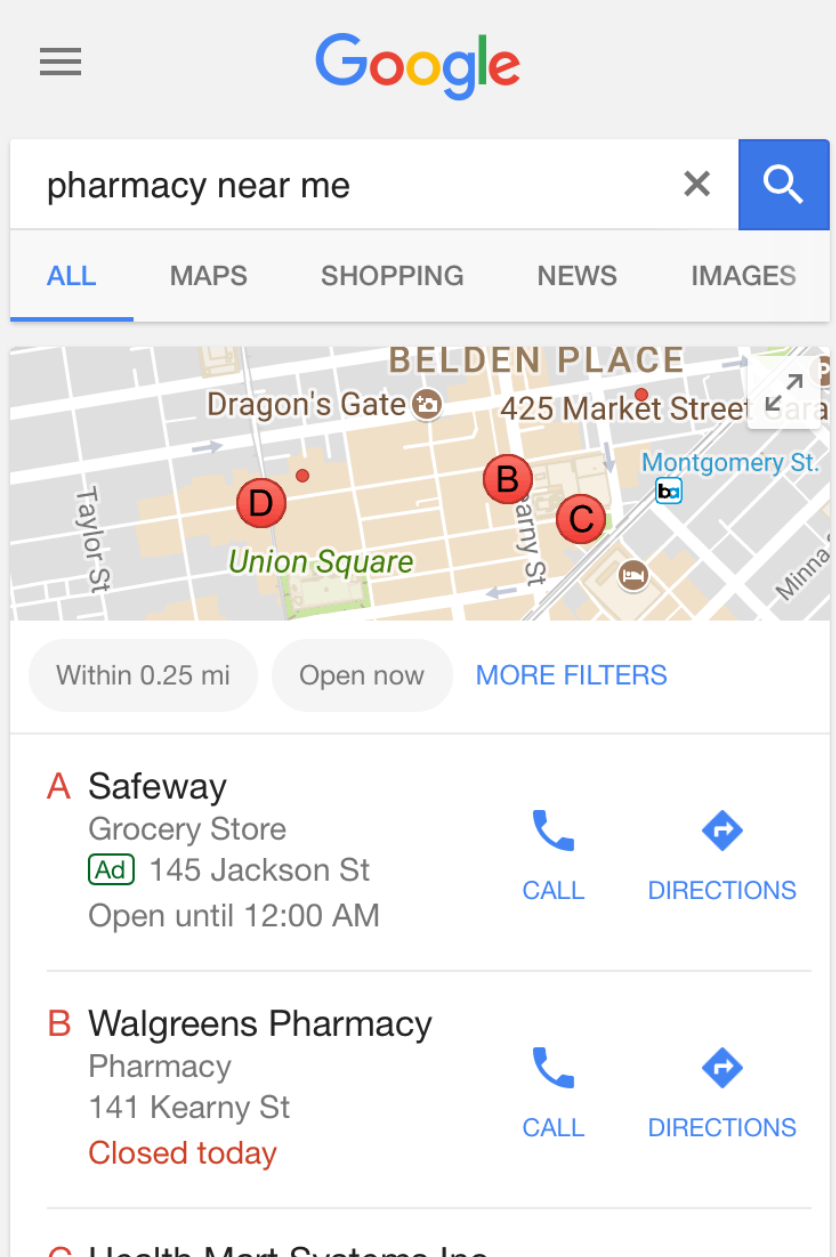The image size is (836, 1257).
Task: Open the Walgreens Pharmacy listing
Action: click(x=260, y=1024)
